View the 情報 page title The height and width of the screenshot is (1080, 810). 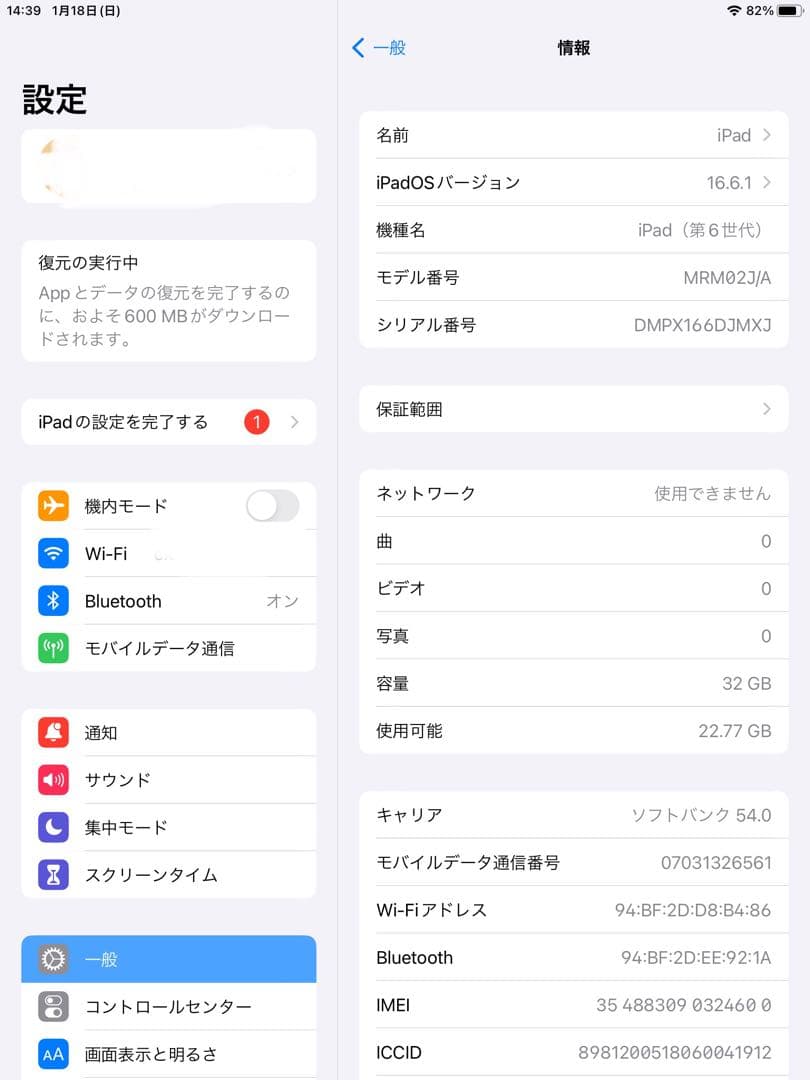click(572, 47)
